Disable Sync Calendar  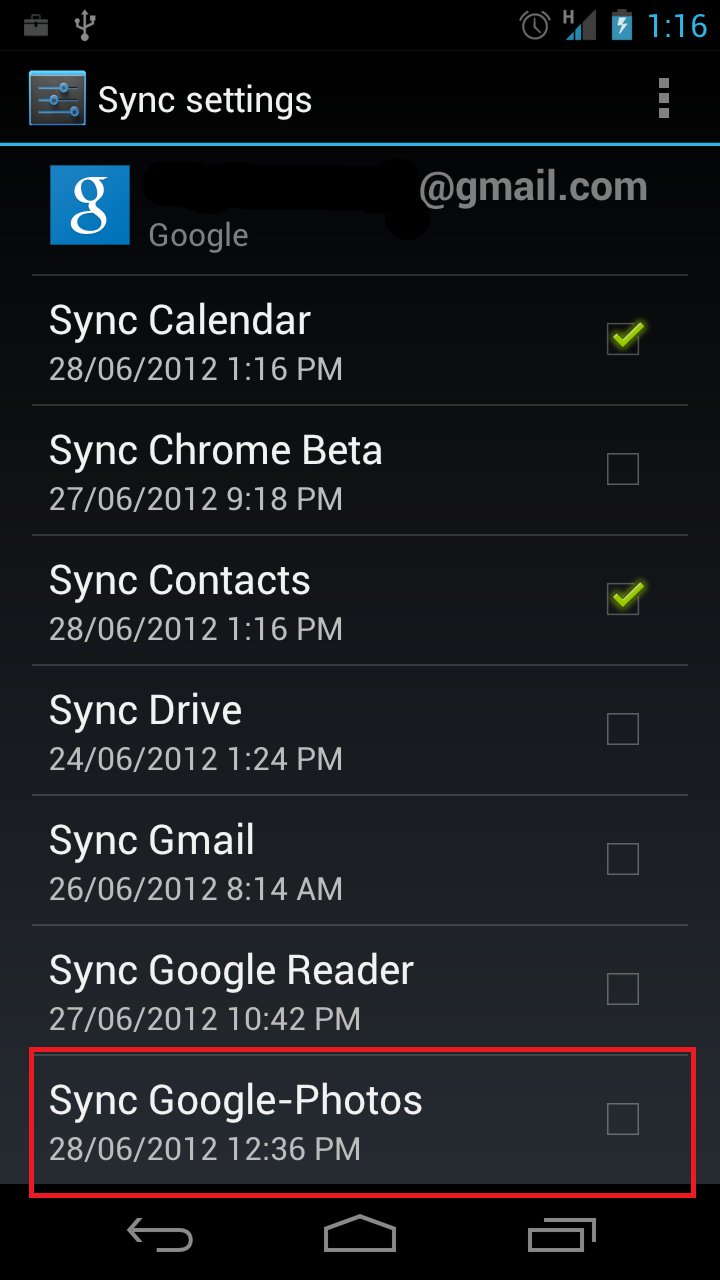(x=623, y=338)
